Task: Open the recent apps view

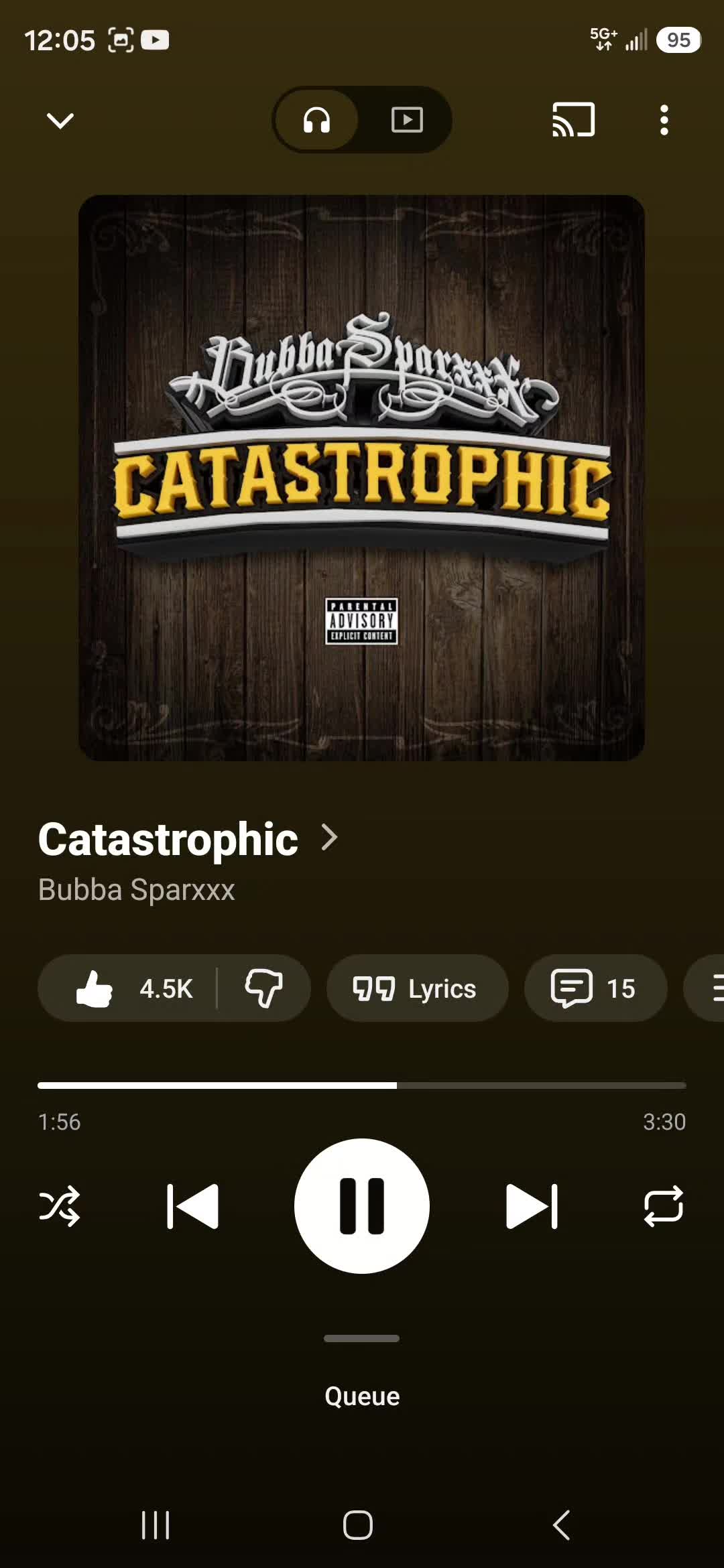Action: [x=156, y=1525]
